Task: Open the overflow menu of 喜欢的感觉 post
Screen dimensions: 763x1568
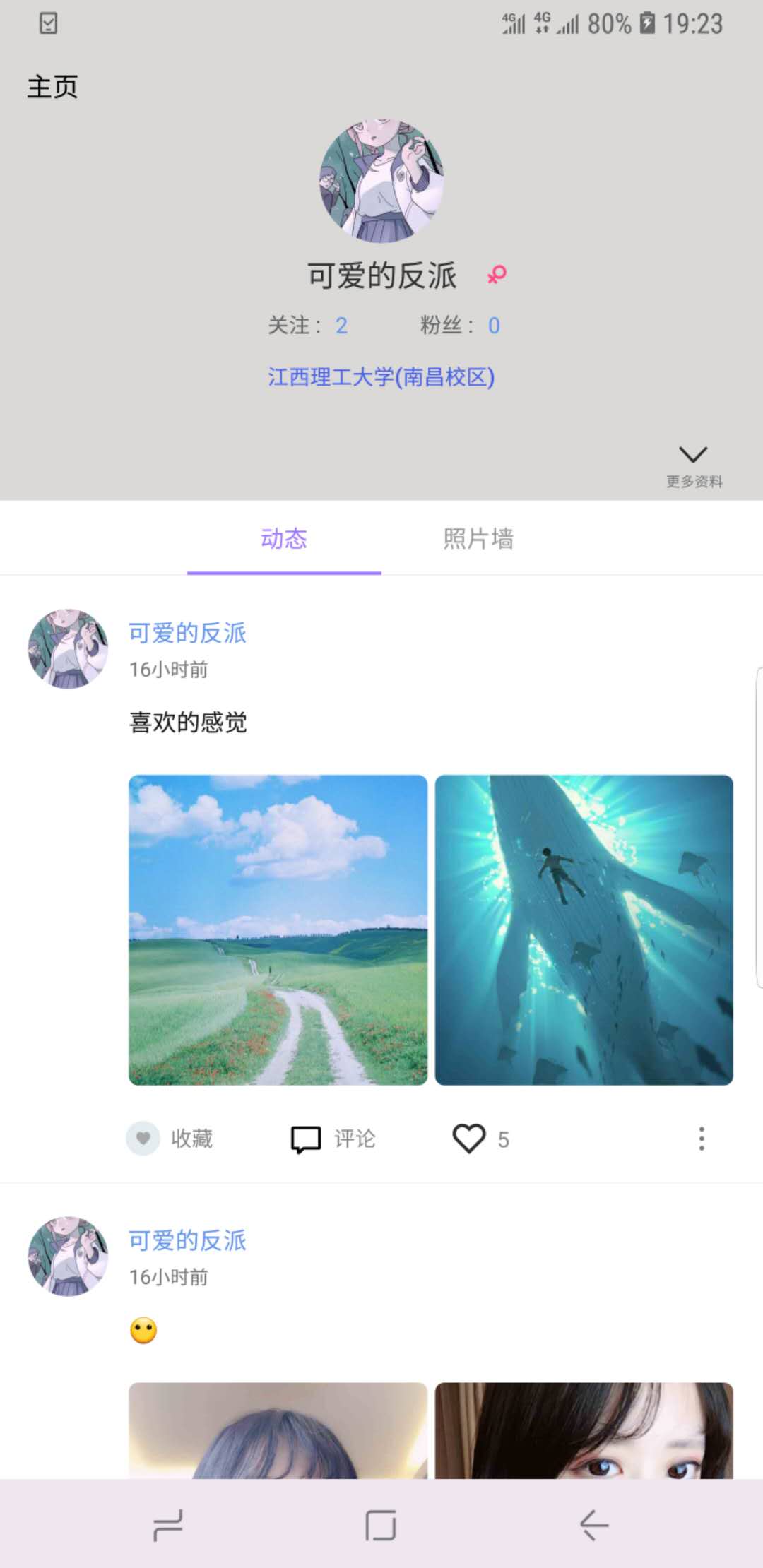Action: click(x=701, y=1139)
